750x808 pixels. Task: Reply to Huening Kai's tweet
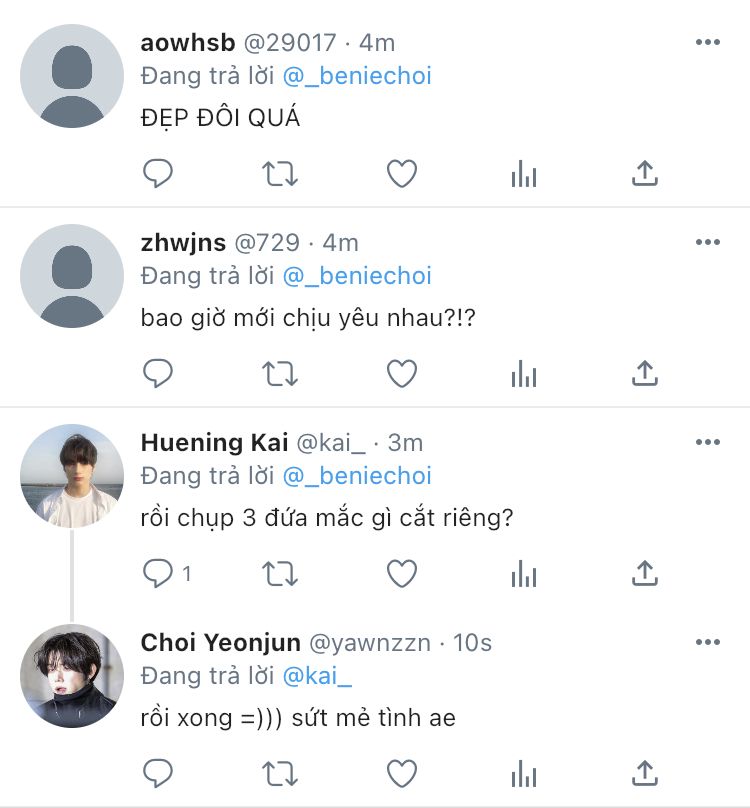coord(158,573)
